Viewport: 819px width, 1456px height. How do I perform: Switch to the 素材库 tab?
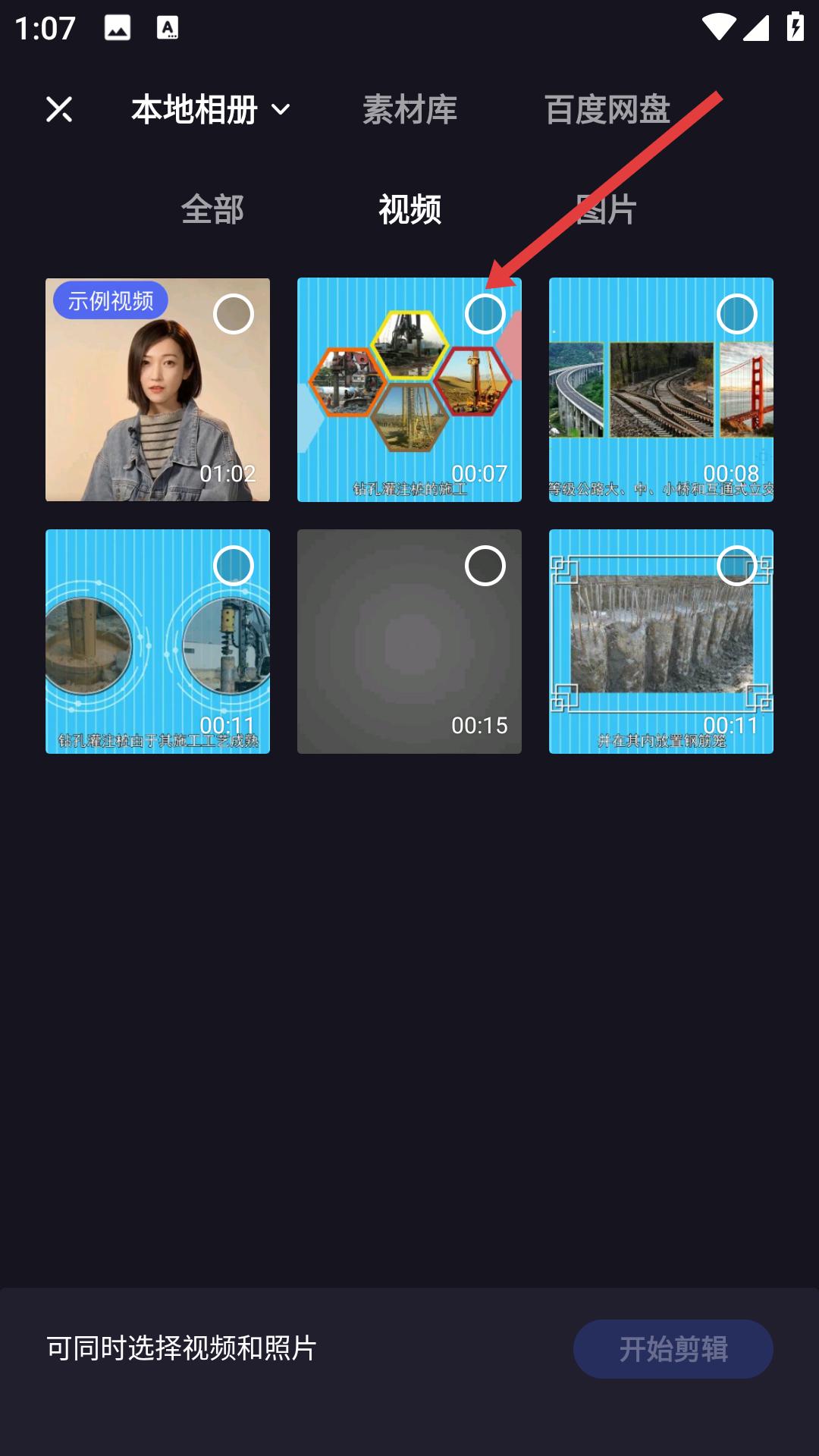pyautogui.click(x=409, y=109)
